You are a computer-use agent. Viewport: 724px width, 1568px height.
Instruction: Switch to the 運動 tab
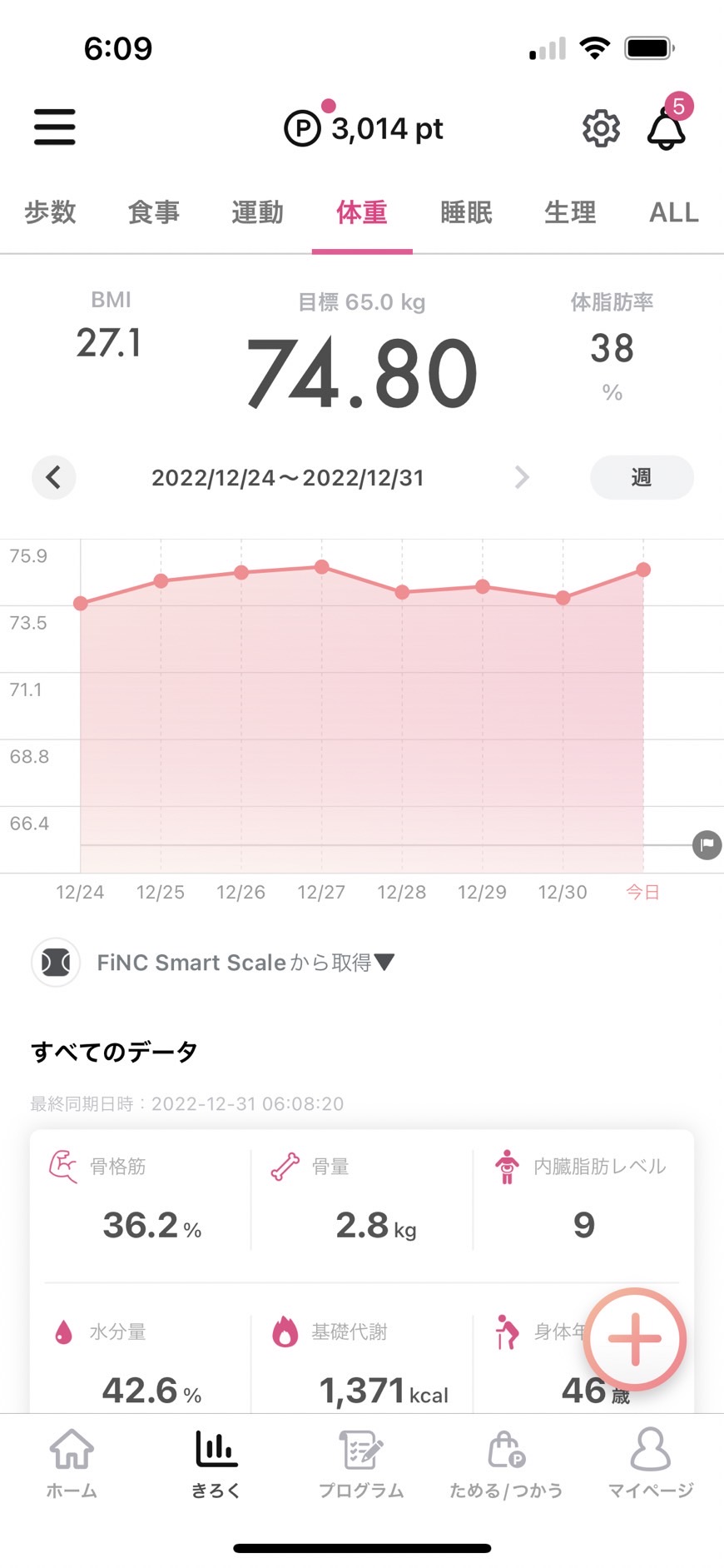(x=258, y=212)
